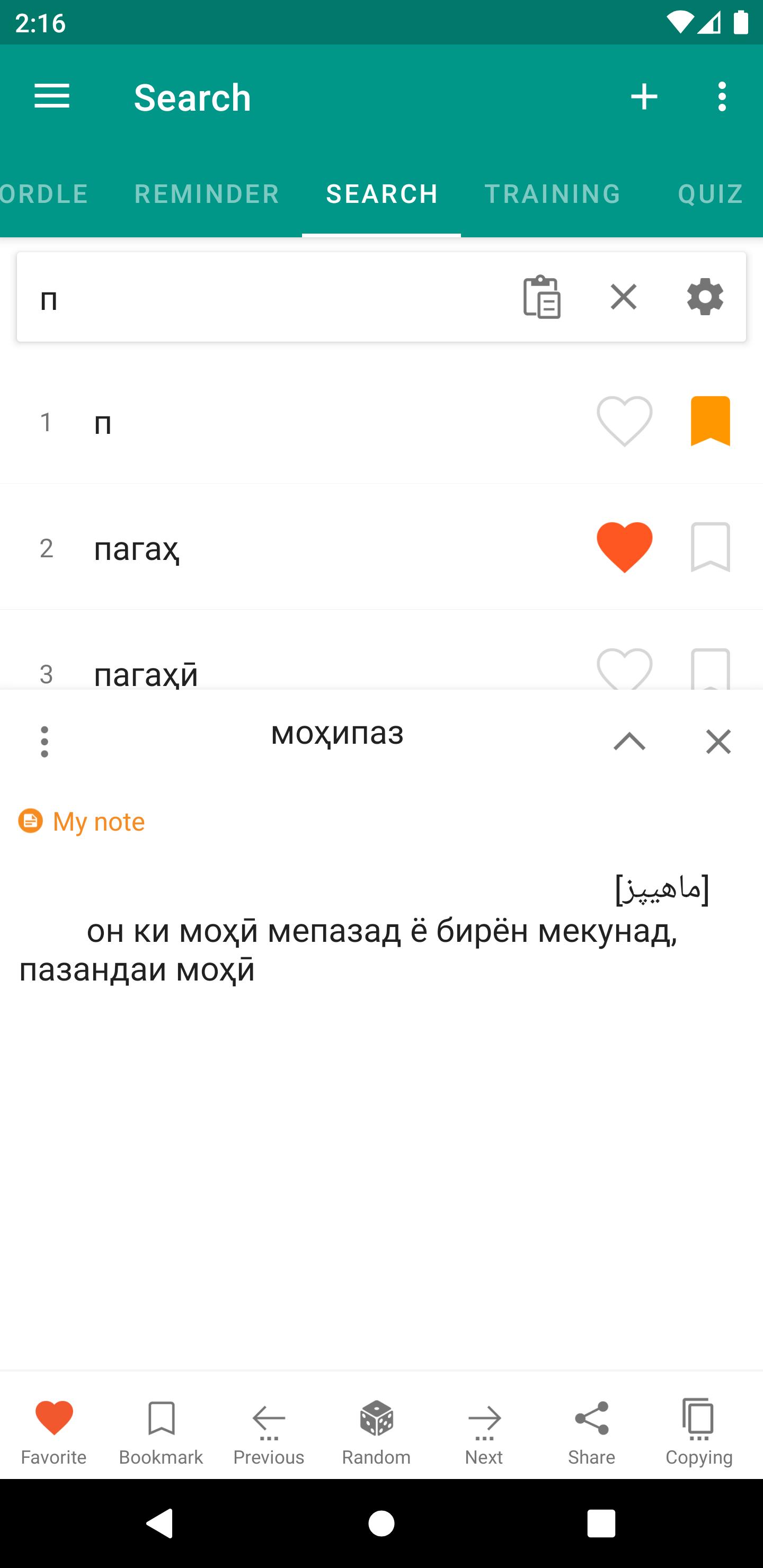Switch to the Quiz tab

coord(710,193)
